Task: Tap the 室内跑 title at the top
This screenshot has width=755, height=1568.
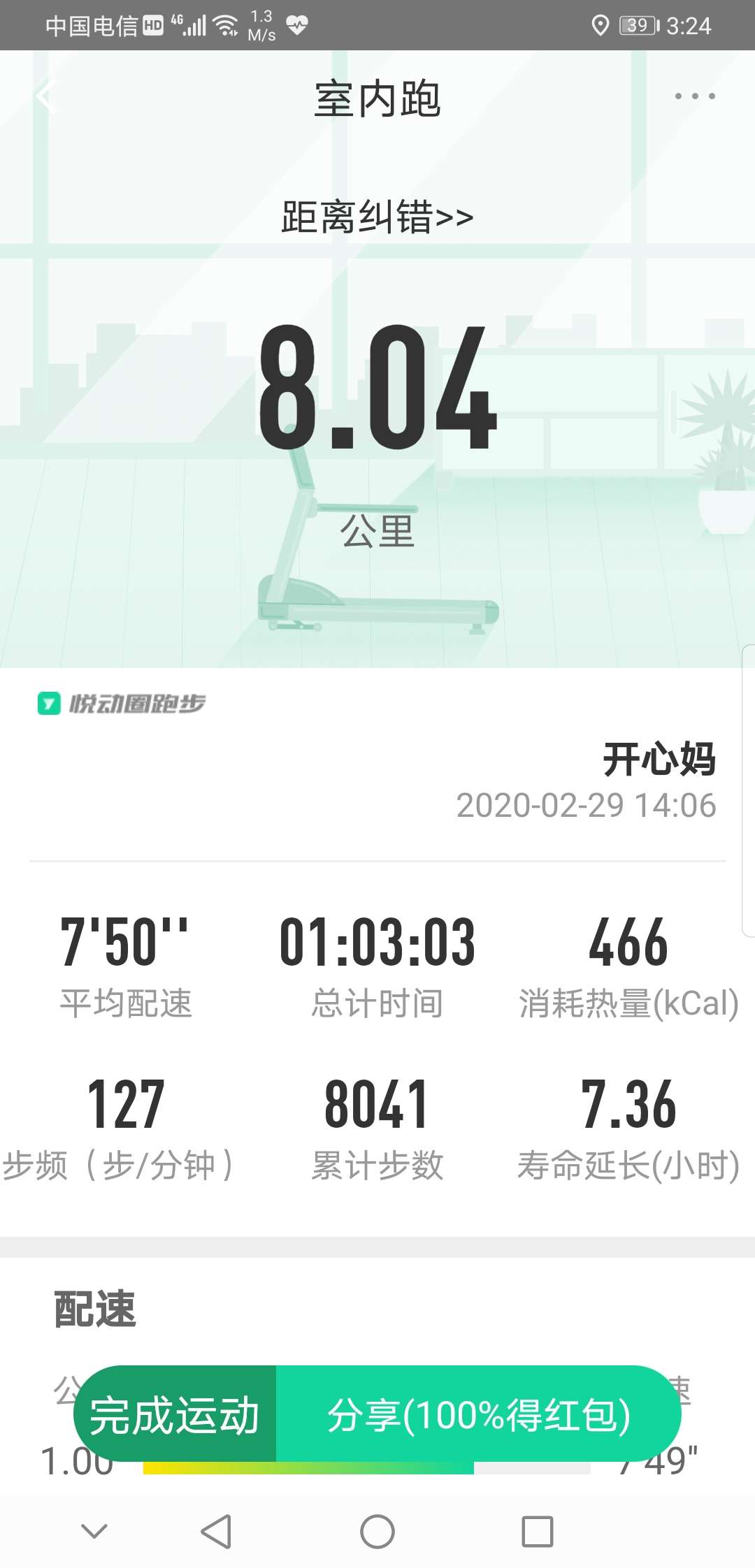Action: (x=377, y=99)
